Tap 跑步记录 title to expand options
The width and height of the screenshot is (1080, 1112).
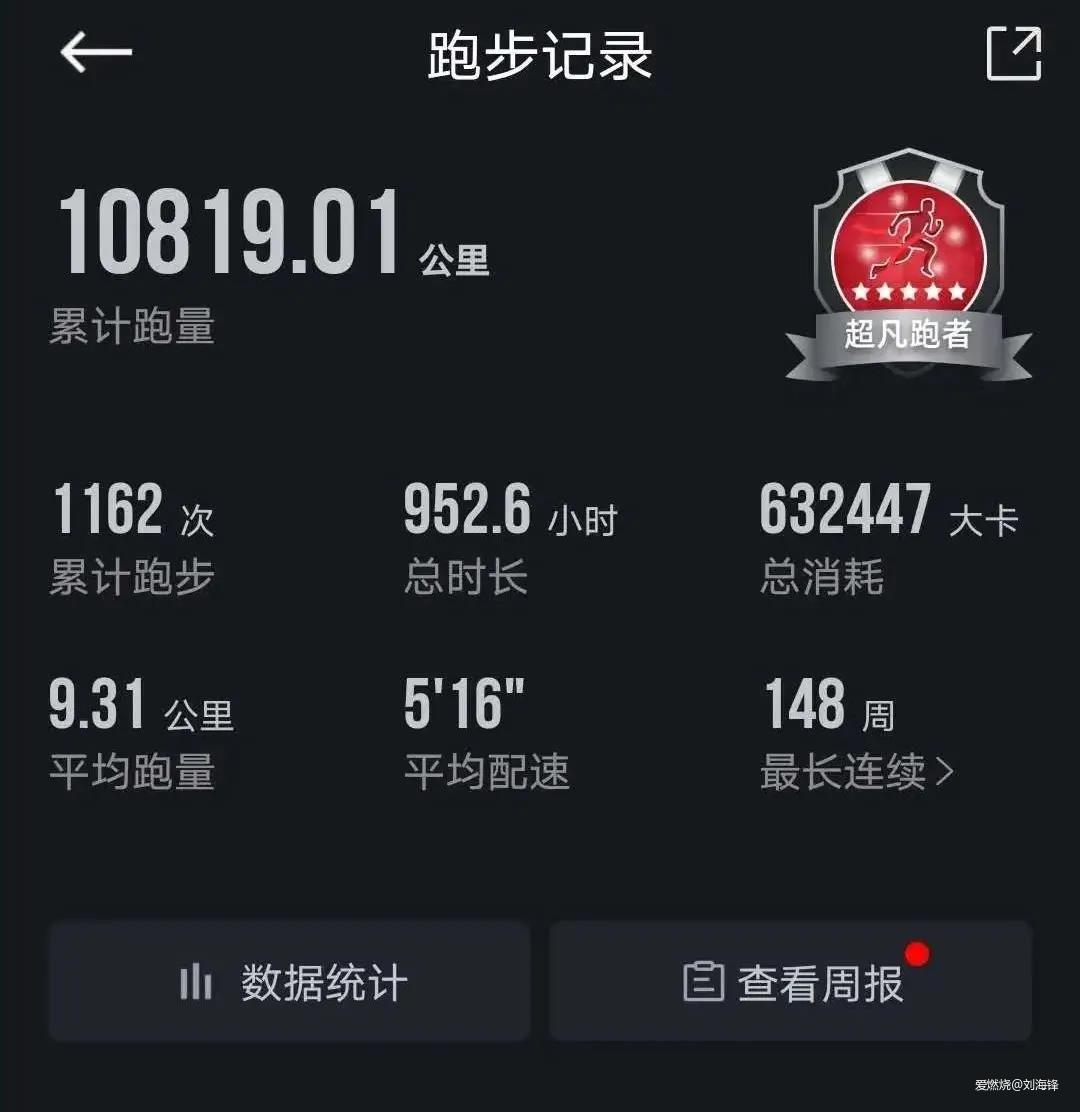(540, 55)
